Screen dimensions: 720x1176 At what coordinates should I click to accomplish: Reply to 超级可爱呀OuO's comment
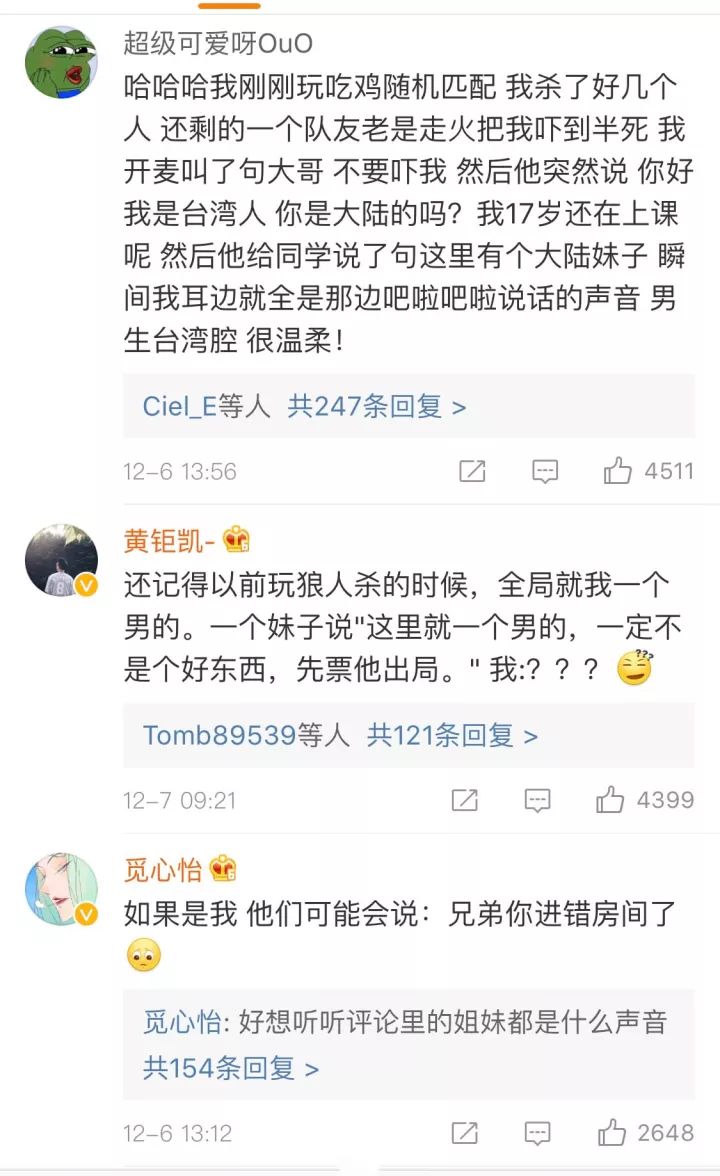click(x=545, y=471)
